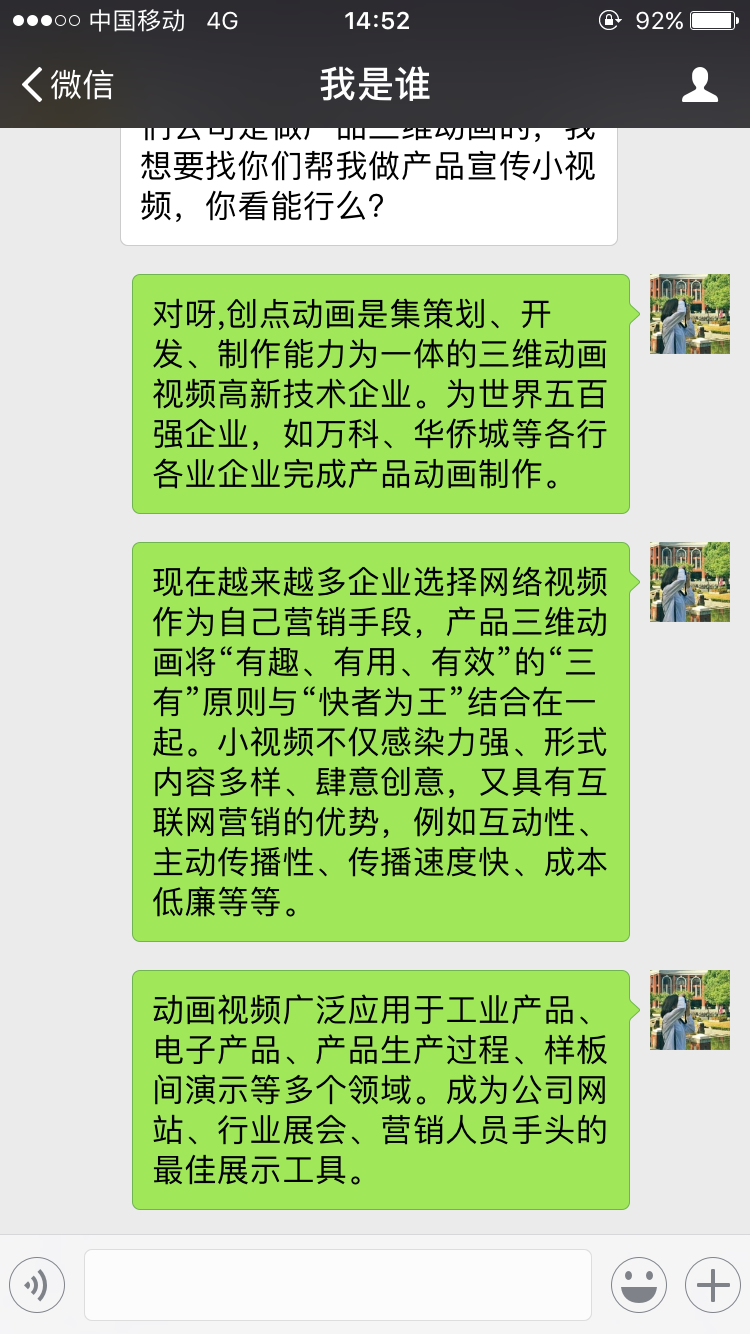Focus the message text field
This screenshot has height=1334, width=750.
pyautogui.click(x=337, y=1285)
